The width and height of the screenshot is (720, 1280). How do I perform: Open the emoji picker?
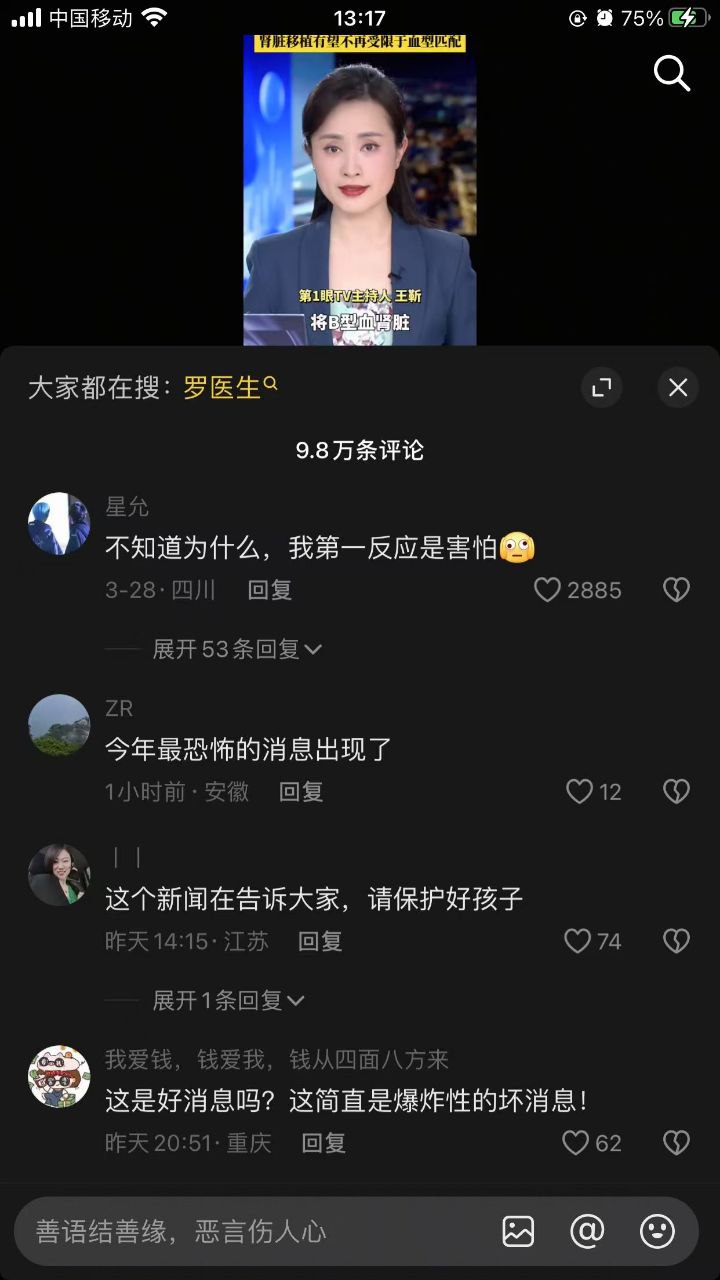point(657,1231)
